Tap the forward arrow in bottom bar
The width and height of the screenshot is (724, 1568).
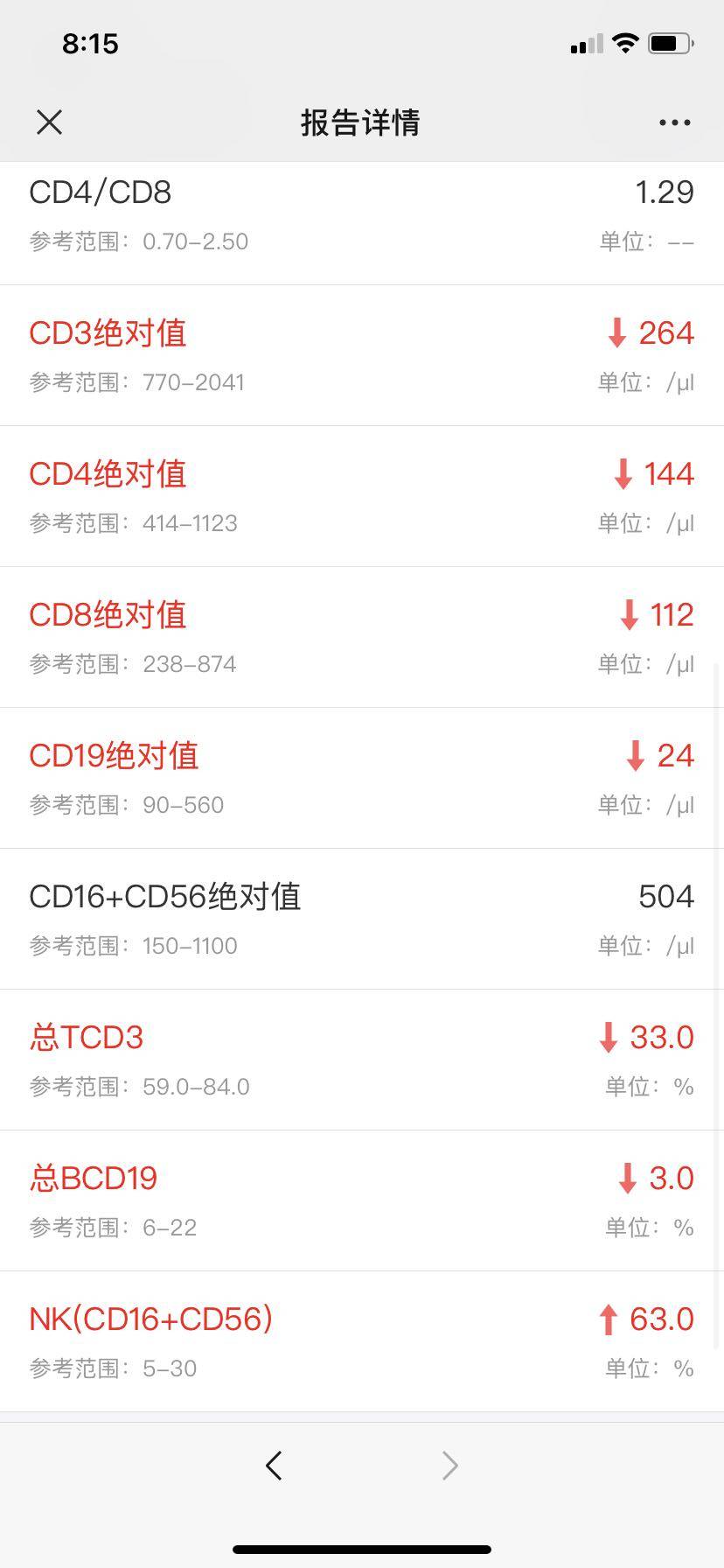tap(449, 1466)
